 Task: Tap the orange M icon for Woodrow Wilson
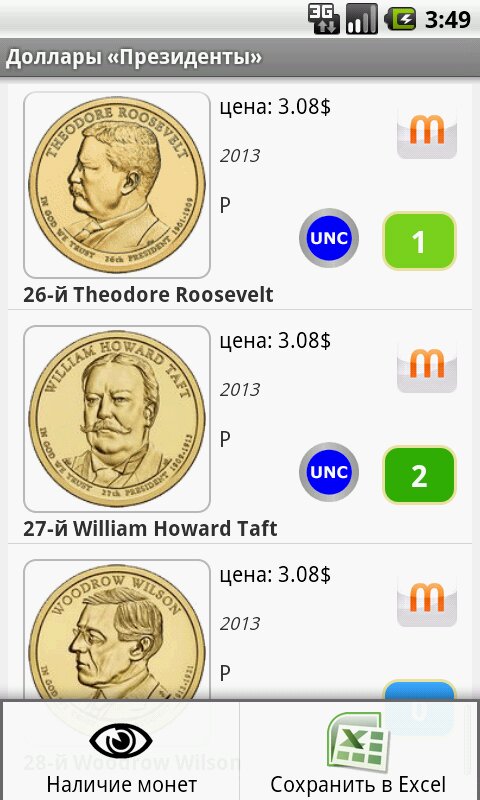(427, 599)
